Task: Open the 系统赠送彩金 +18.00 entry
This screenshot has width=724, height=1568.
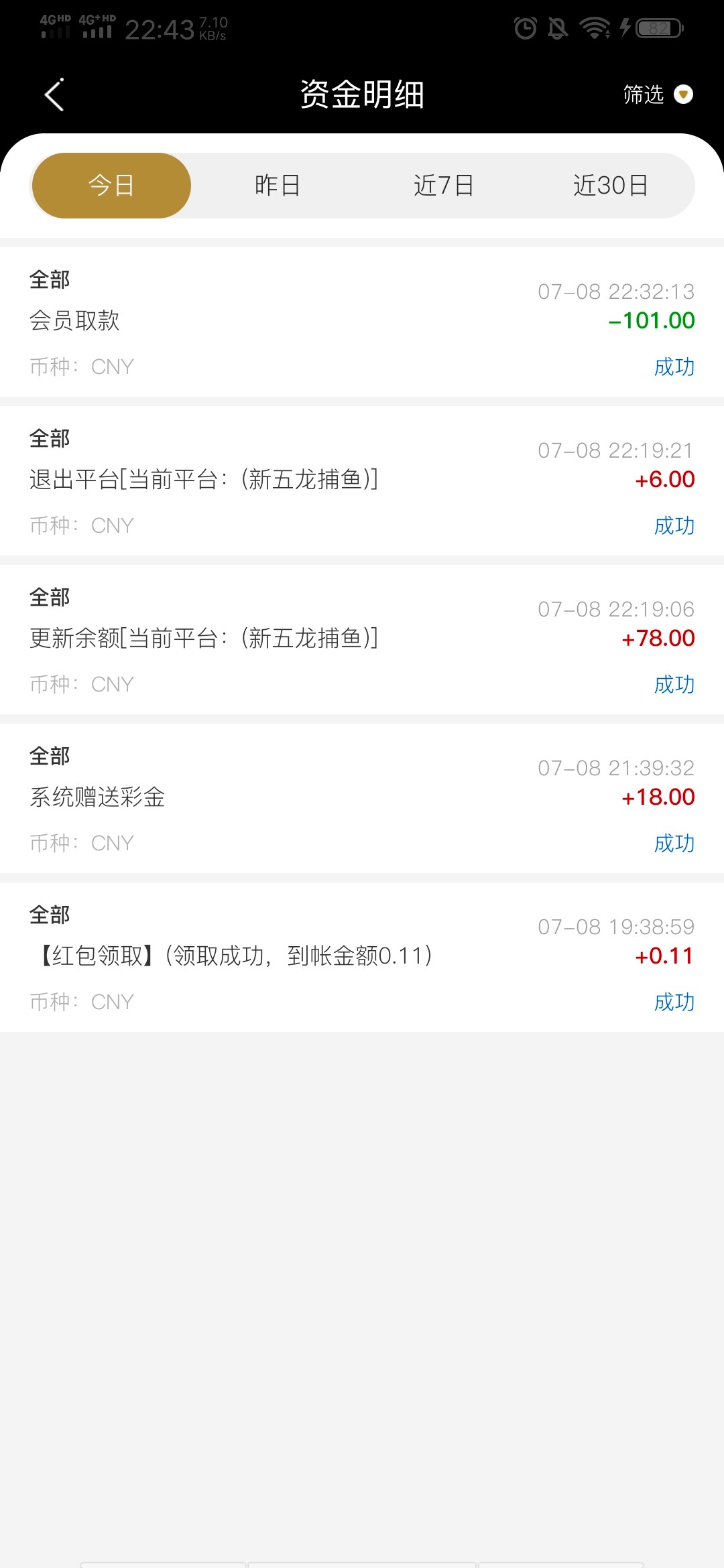Action: pyautogui.click(x=362, y=799)
